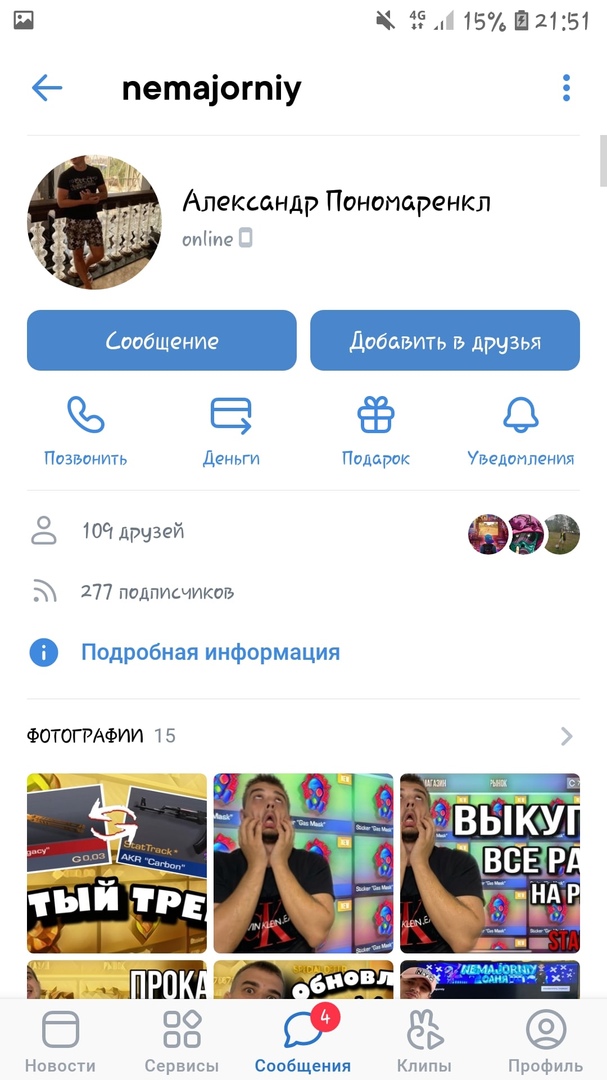
Task: Enable Уведомления for this profile
Action: point(520,431)
